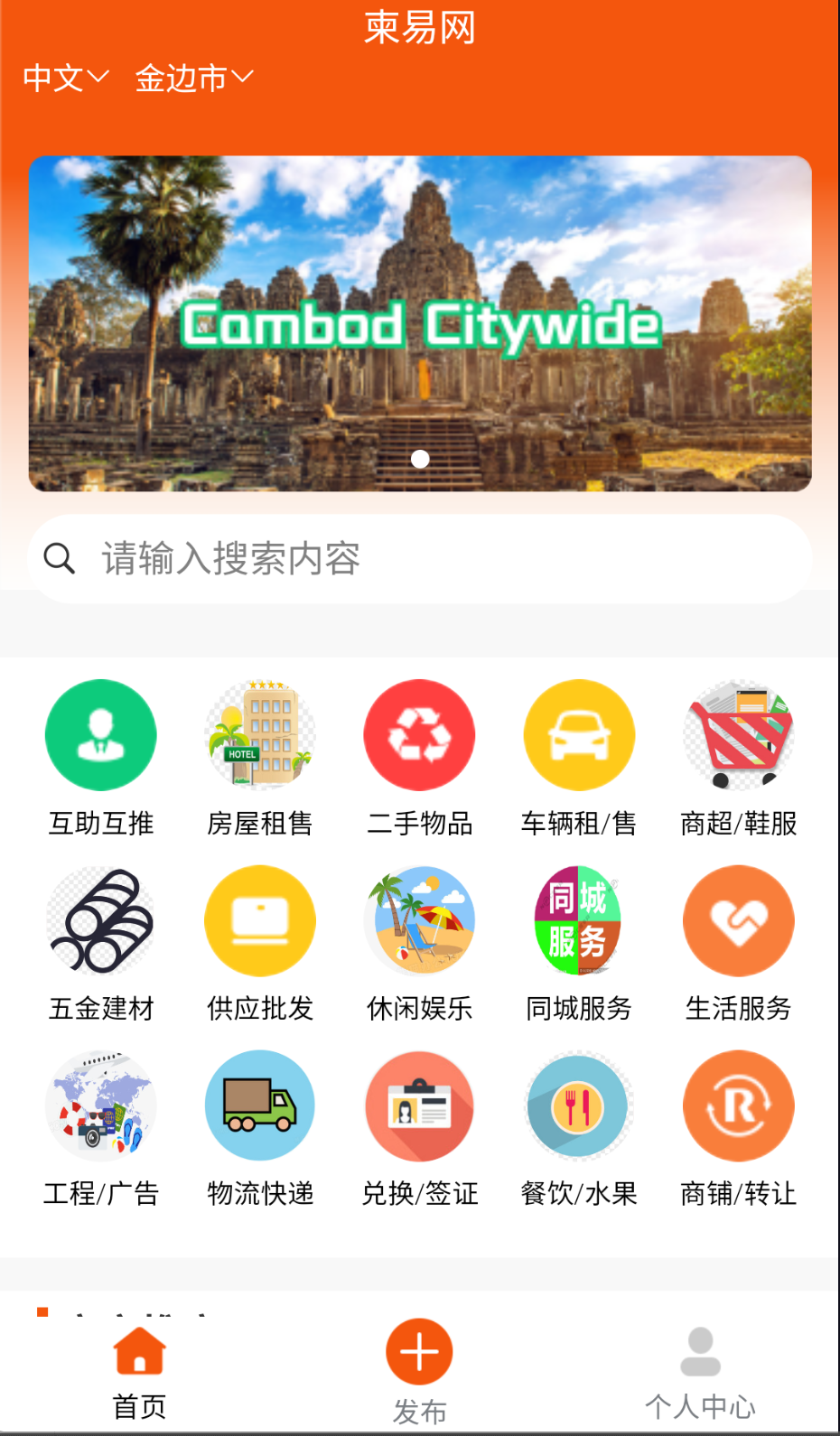The width and height of the screenshot is (840, 1436).
Task: Tap the orange 发布 publish button
Action: coord(419,1351)
